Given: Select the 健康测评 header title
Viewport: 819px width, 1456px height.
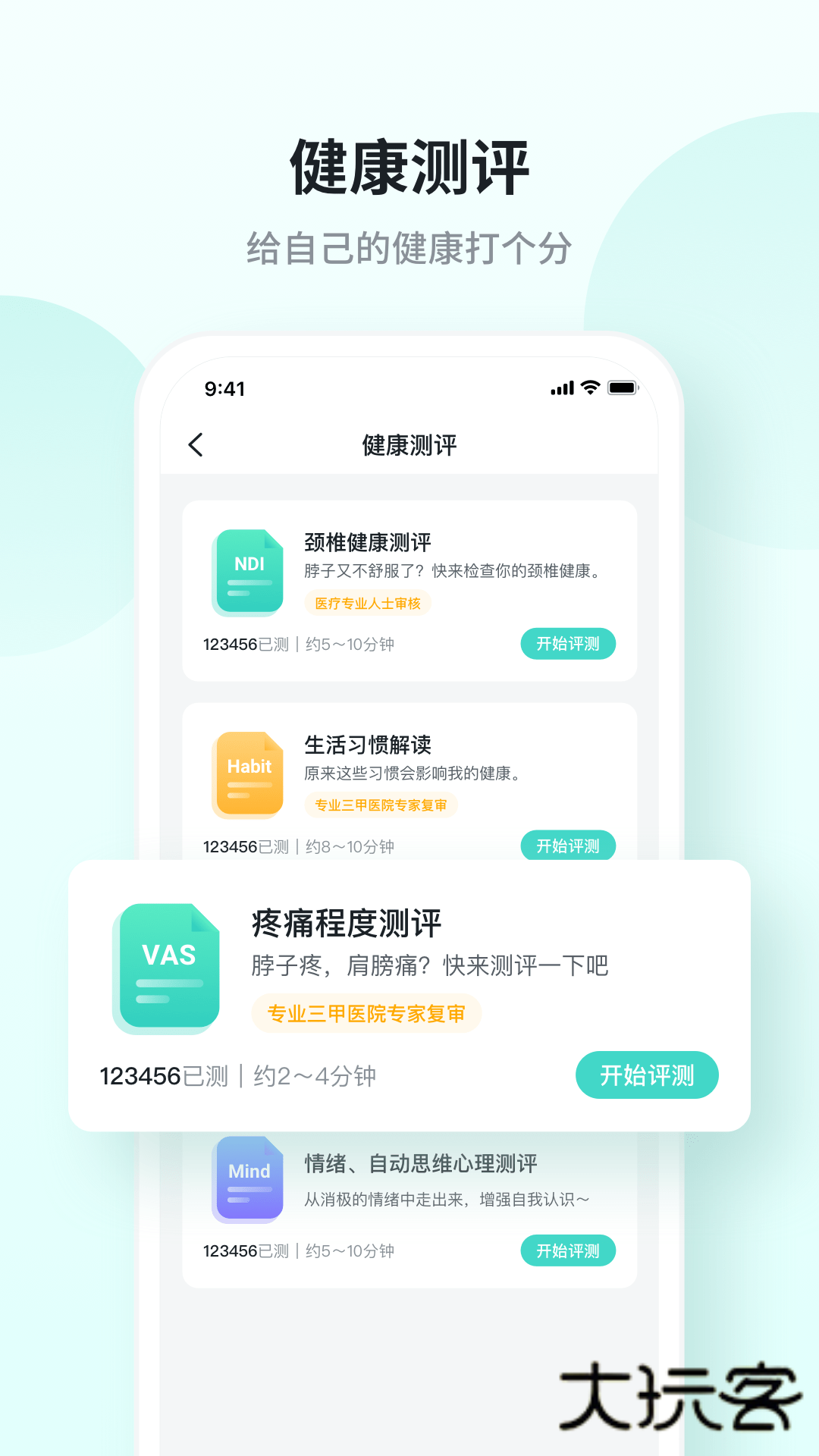Looking at the screenshot, I should (x=409, y=445).
